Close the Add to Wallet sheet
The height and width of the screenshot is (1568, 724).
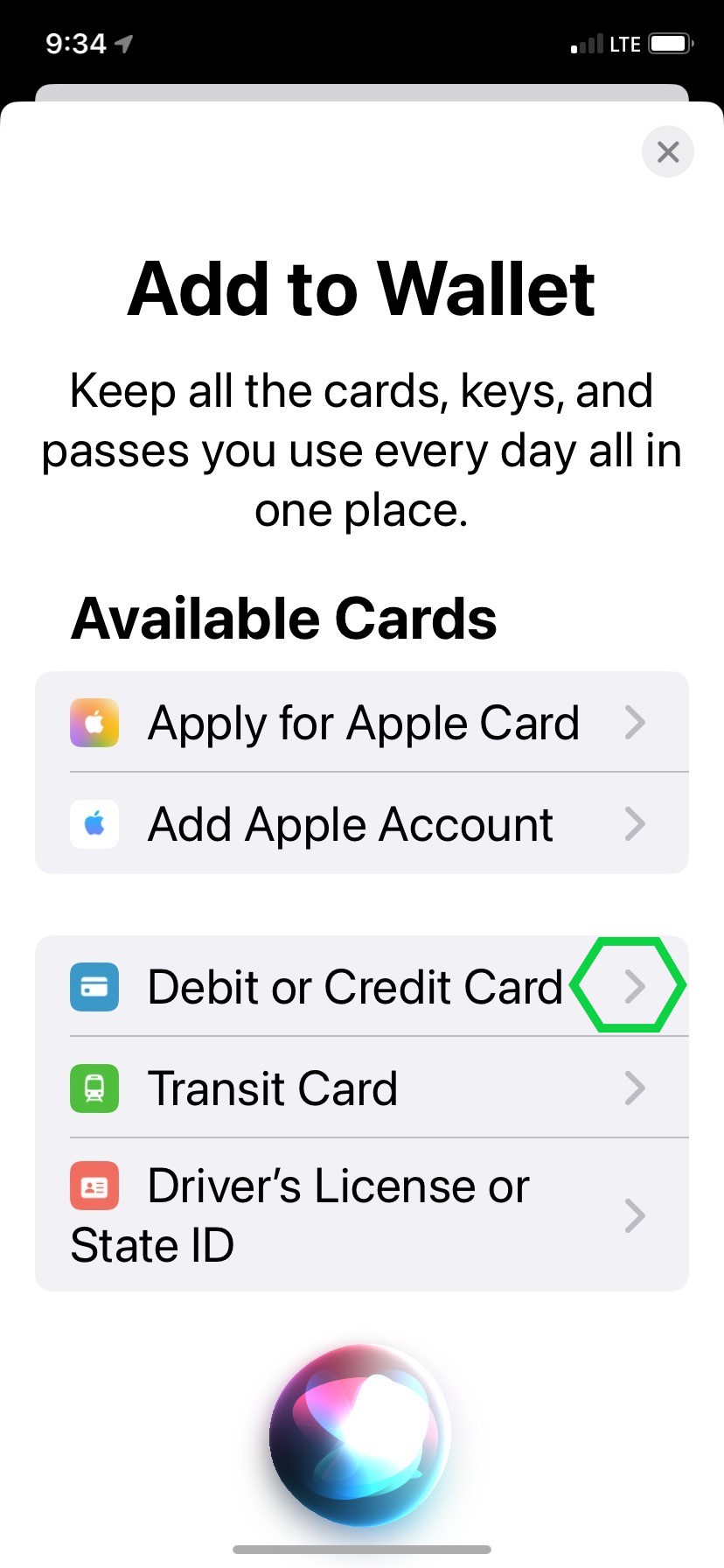667,152
